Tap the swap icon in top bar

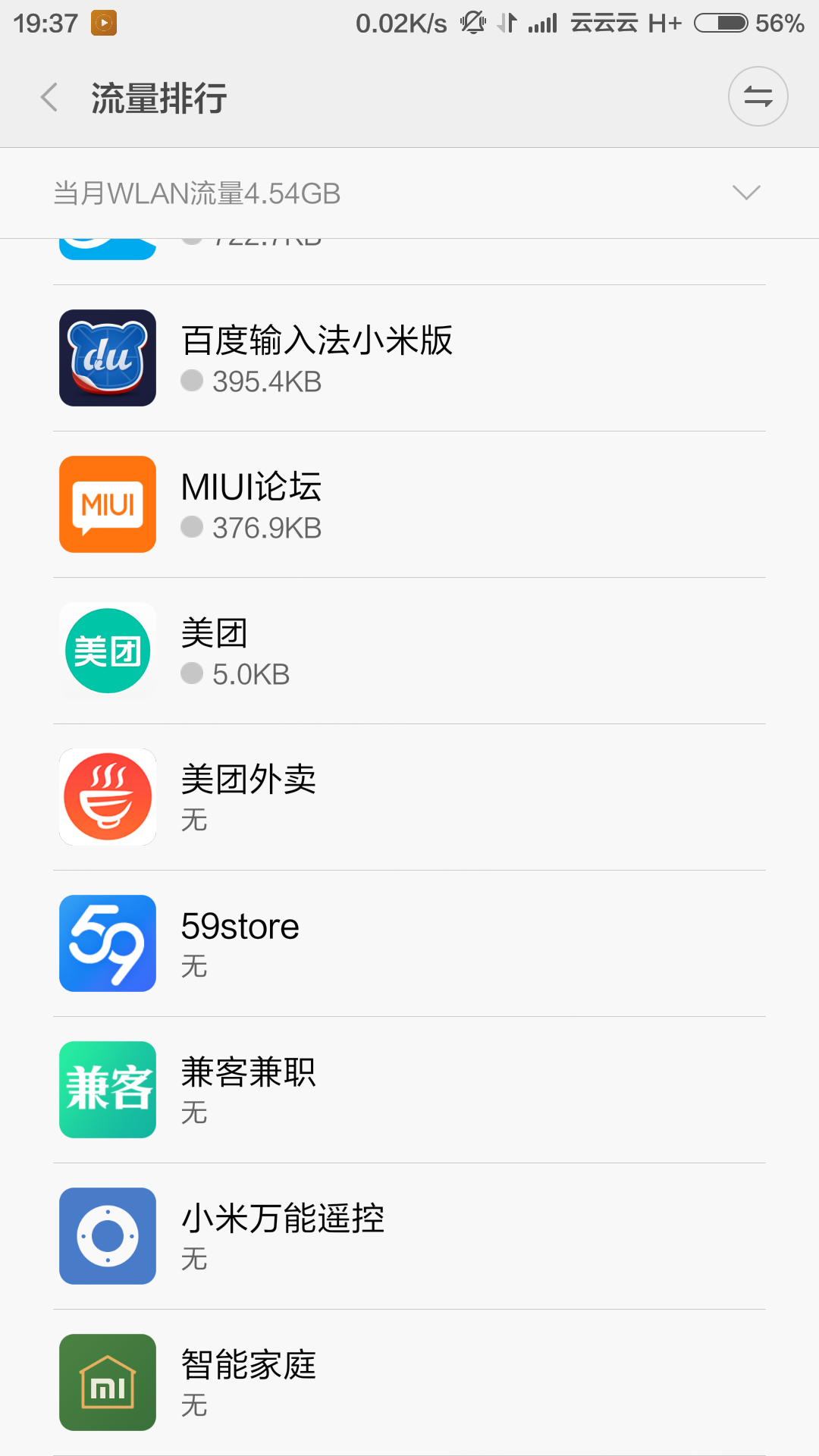(x=758, y=96)
